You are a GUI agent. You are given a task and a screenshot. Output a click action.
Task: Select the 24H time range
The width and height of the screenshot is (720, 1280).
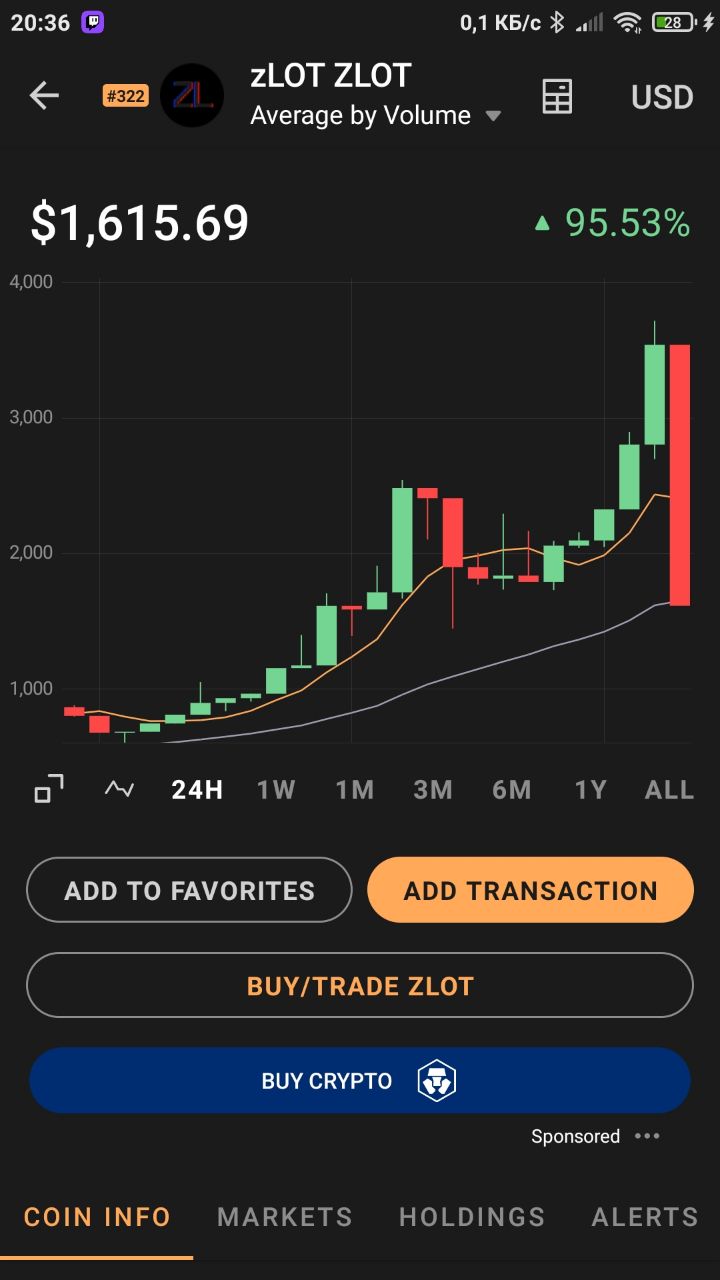[x=197, y=790]
